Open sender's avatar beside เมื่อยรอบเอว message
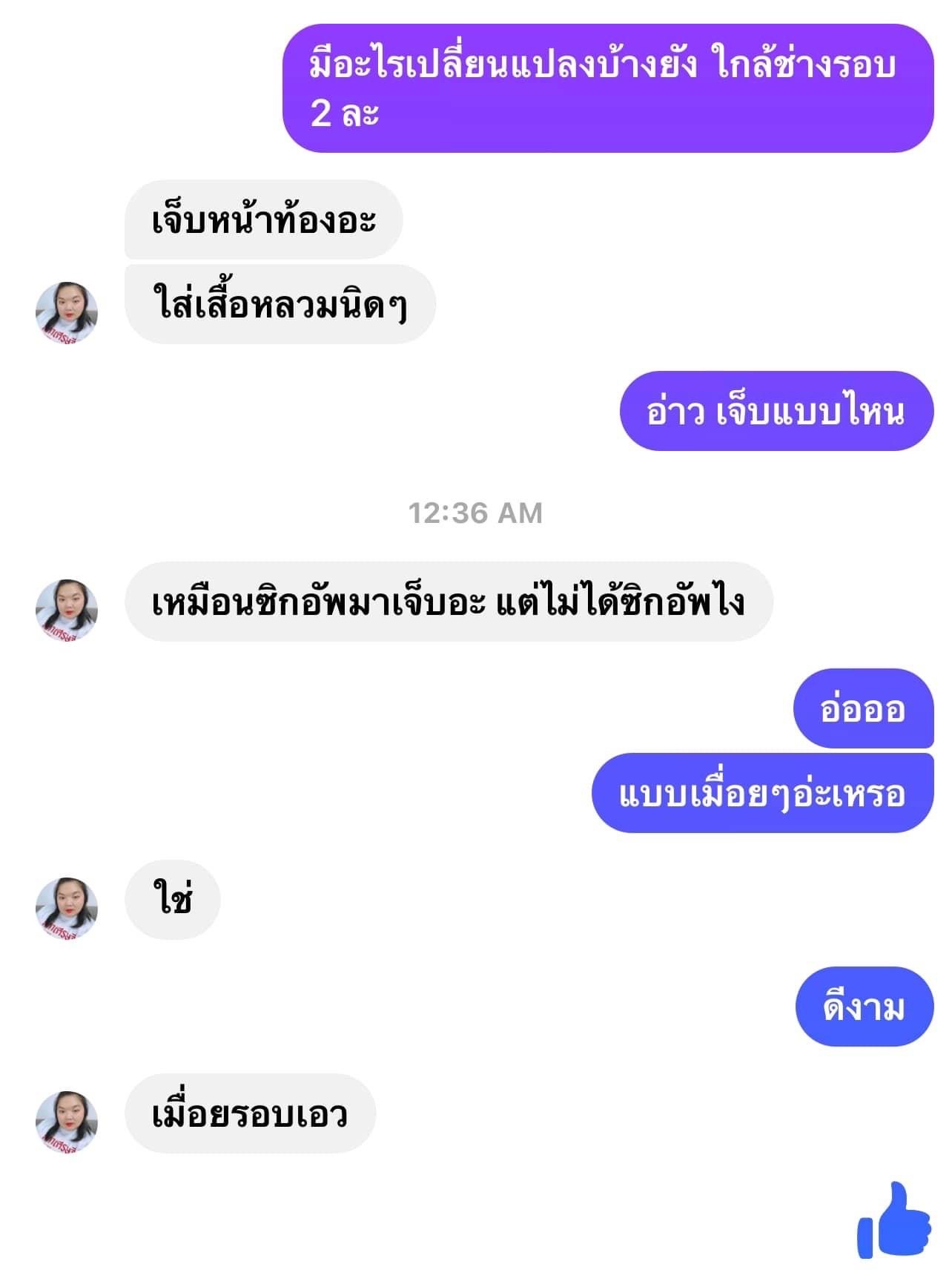 [x=67, y=1121]
